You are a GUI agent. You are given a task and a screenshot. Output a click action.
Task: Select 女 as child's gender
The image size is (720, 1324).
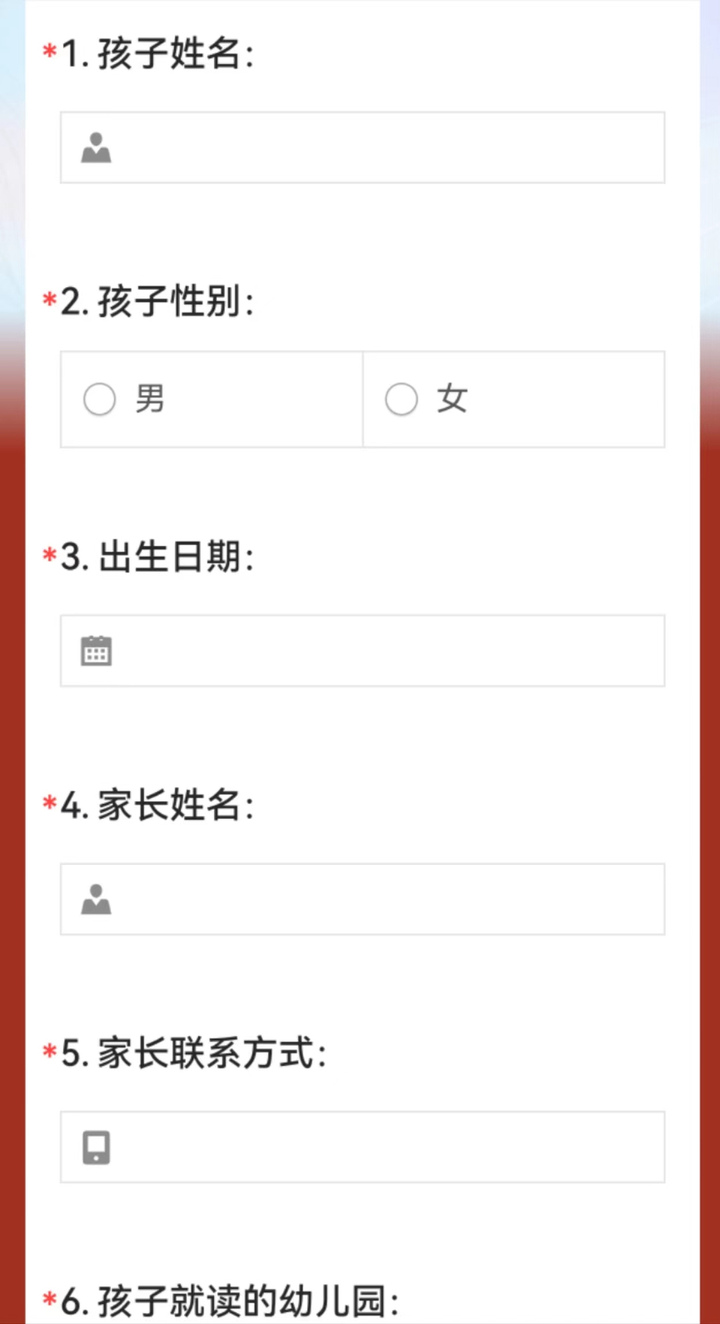402,400
